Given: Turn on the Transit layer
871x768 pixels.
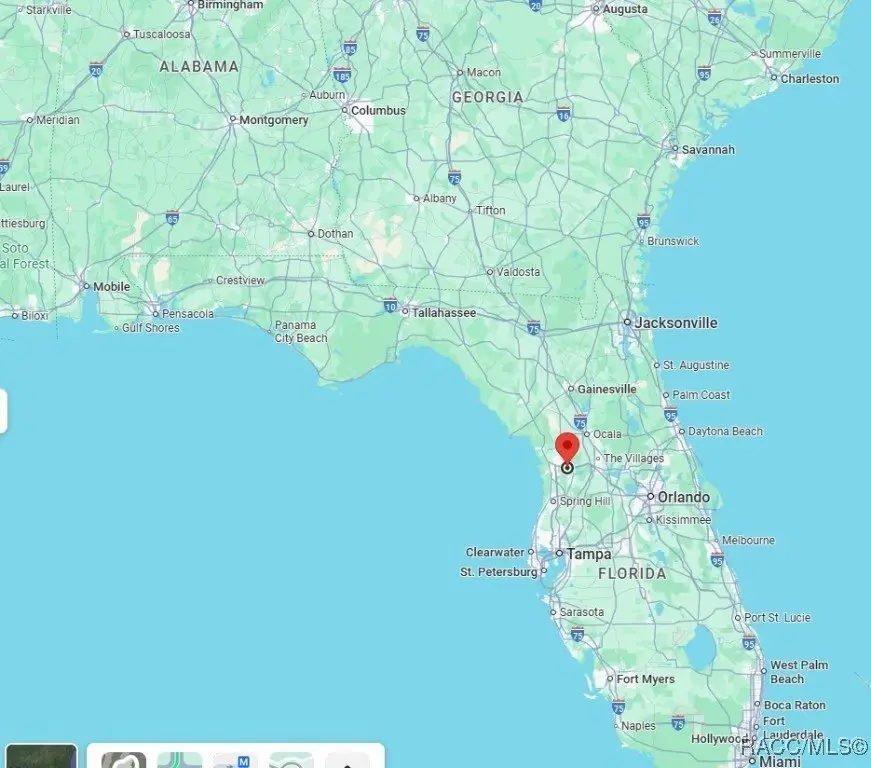Looking at the screenshot, I should click(236, 761).
